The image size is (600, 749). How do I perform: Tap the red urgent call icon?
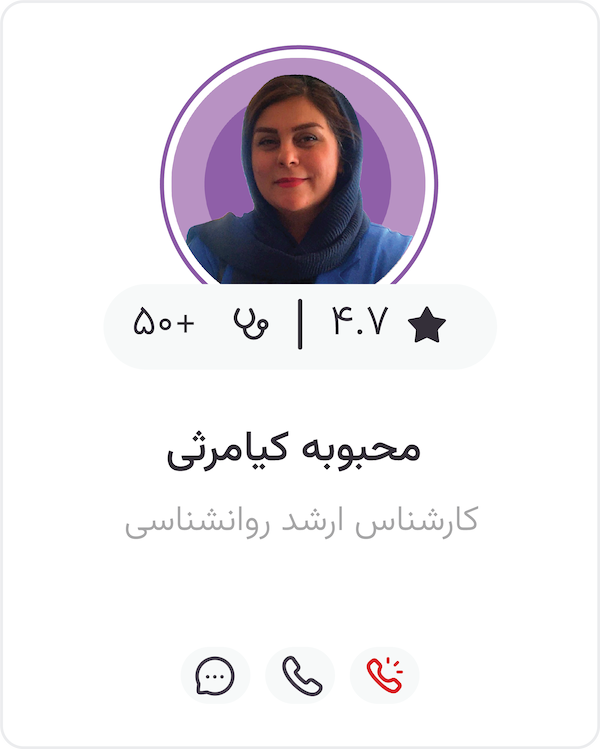pos(384,676)
